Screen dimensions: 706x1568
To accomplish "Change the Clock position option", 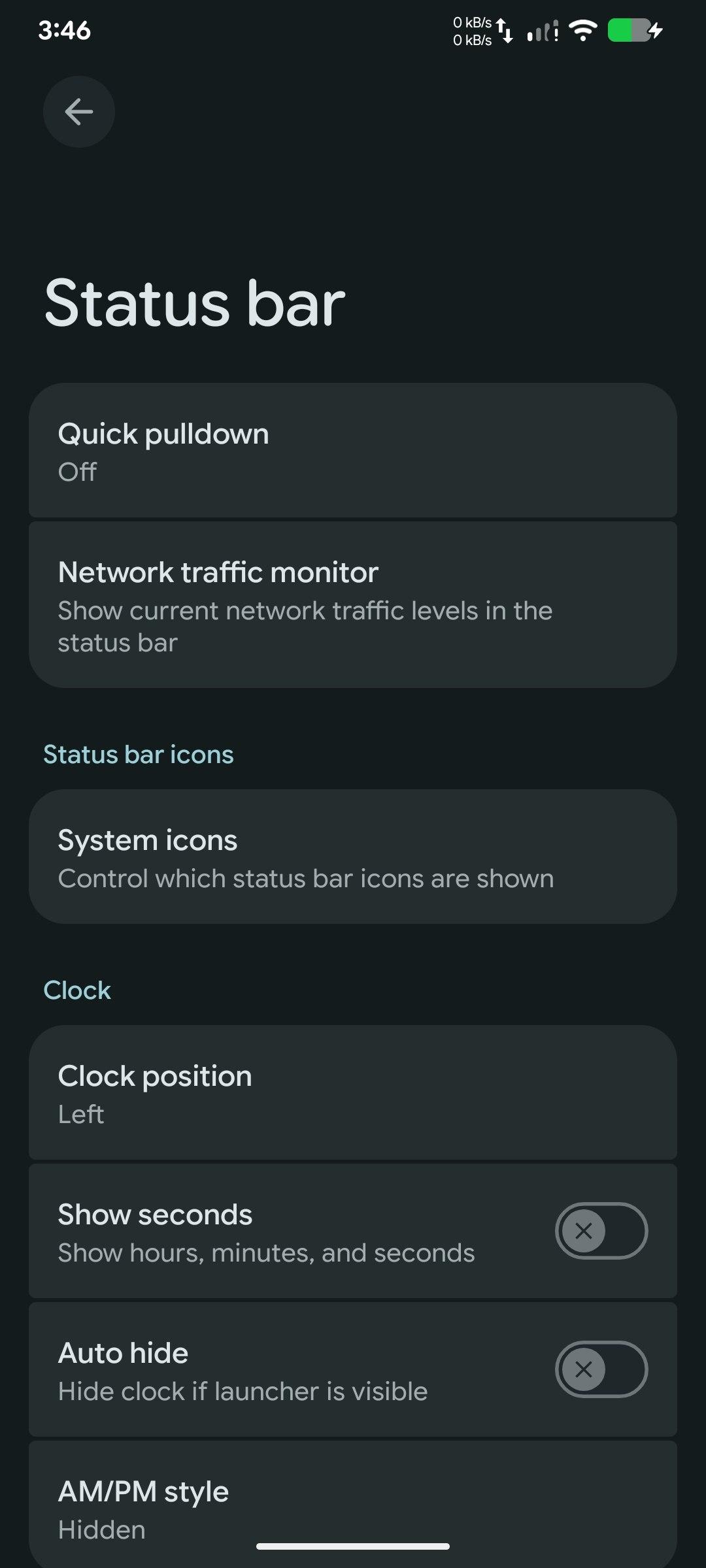I will [x=353, y=1093].
